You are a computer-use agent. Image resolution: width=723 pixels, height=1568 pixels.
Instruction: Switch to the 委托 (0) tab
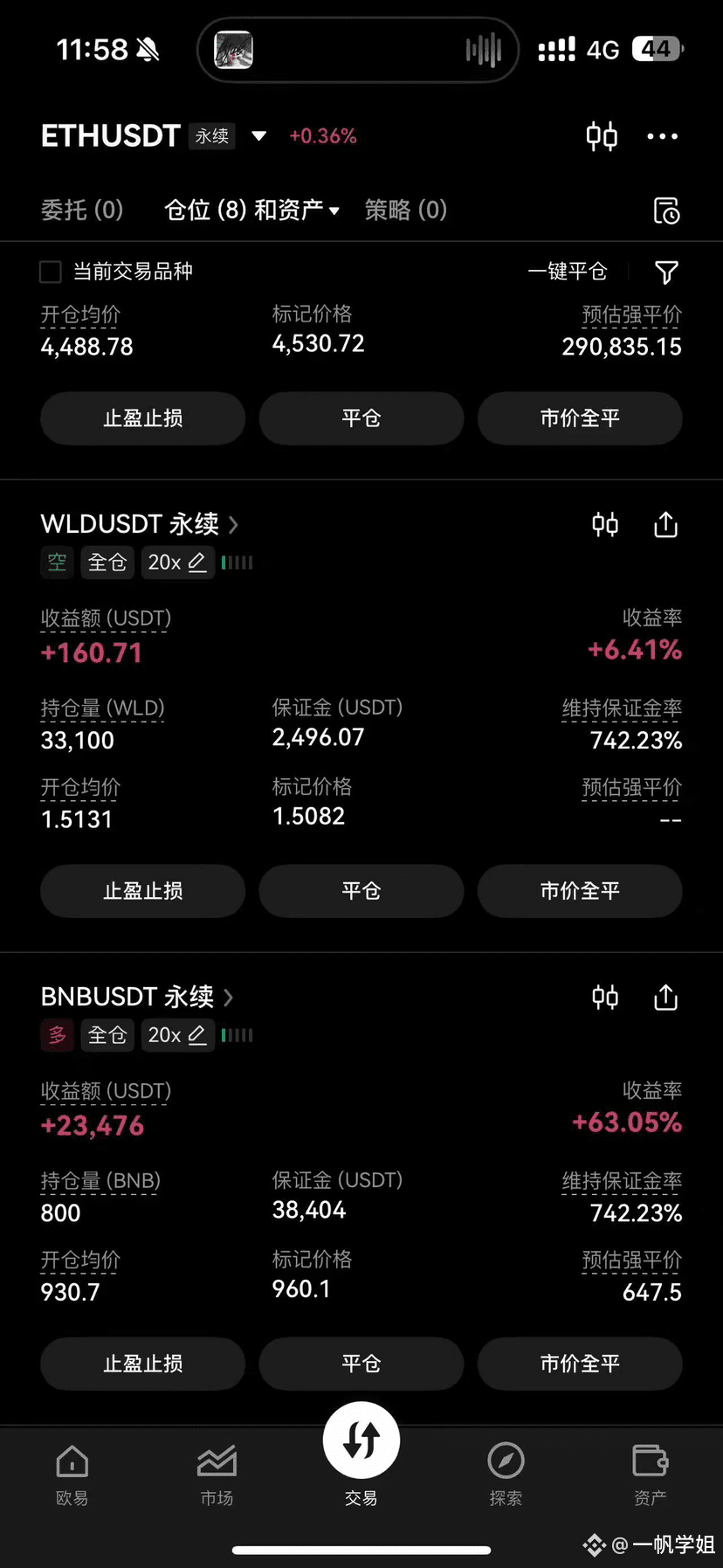[82, 210]
